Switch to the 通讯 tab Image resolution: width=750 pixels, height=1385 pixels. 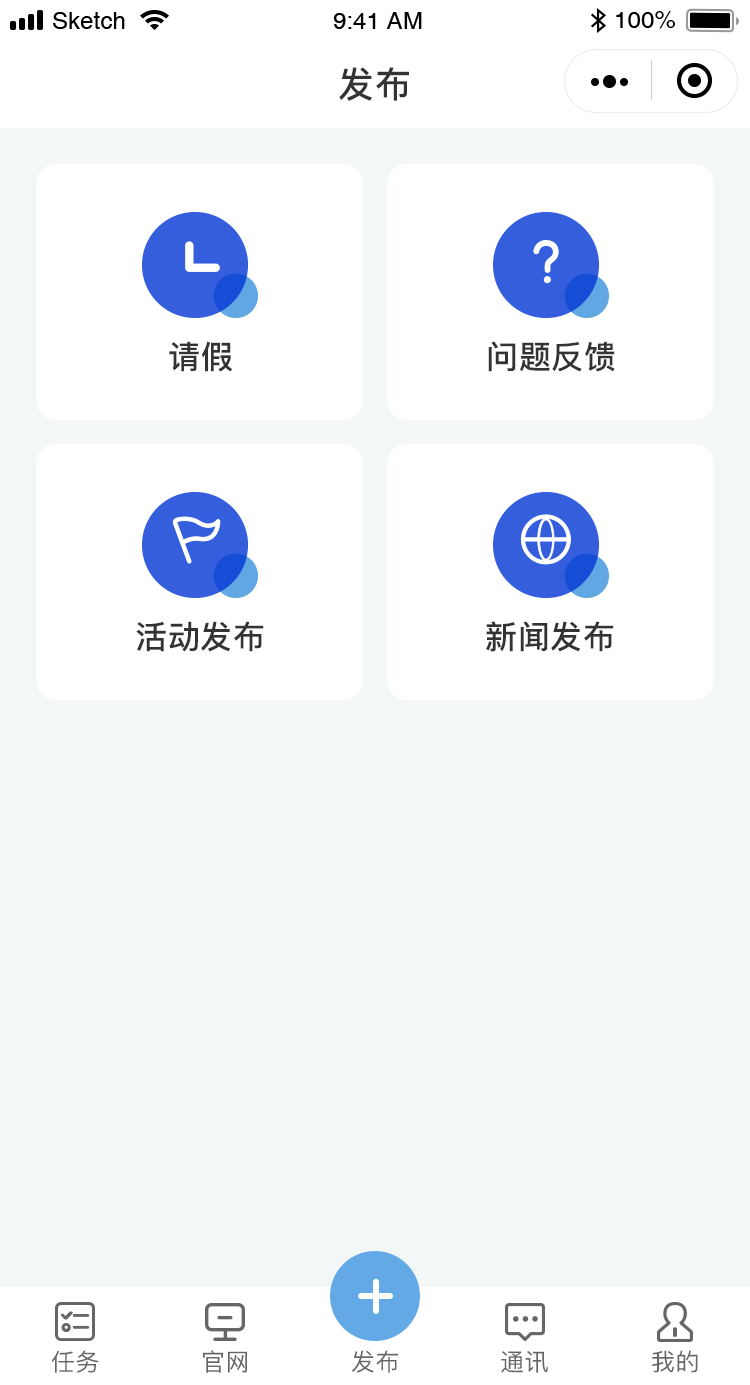click(525, 1337)
